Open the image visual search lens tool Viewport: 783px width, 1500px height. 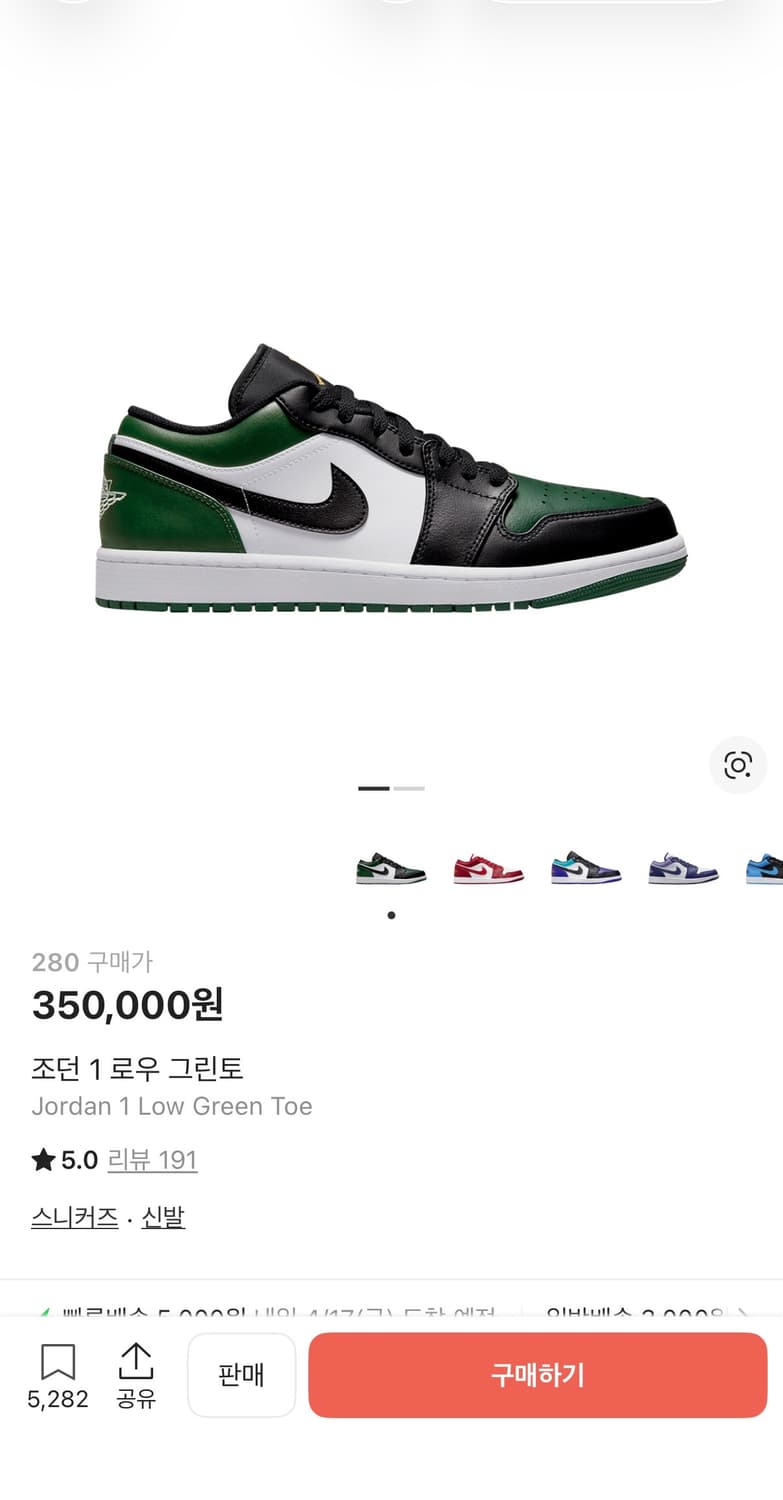738,765
